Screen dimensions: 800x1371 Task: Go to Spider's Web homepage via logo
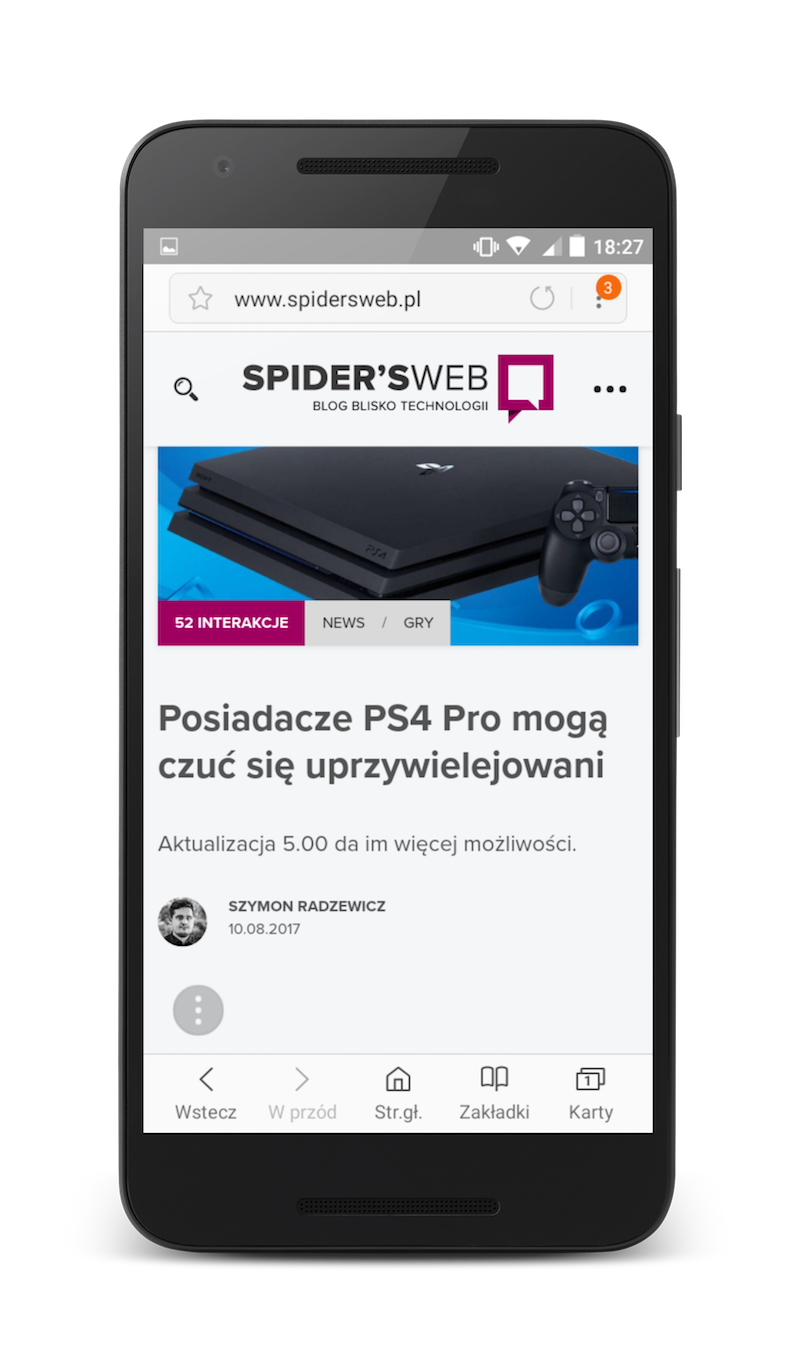pos(397,387)
